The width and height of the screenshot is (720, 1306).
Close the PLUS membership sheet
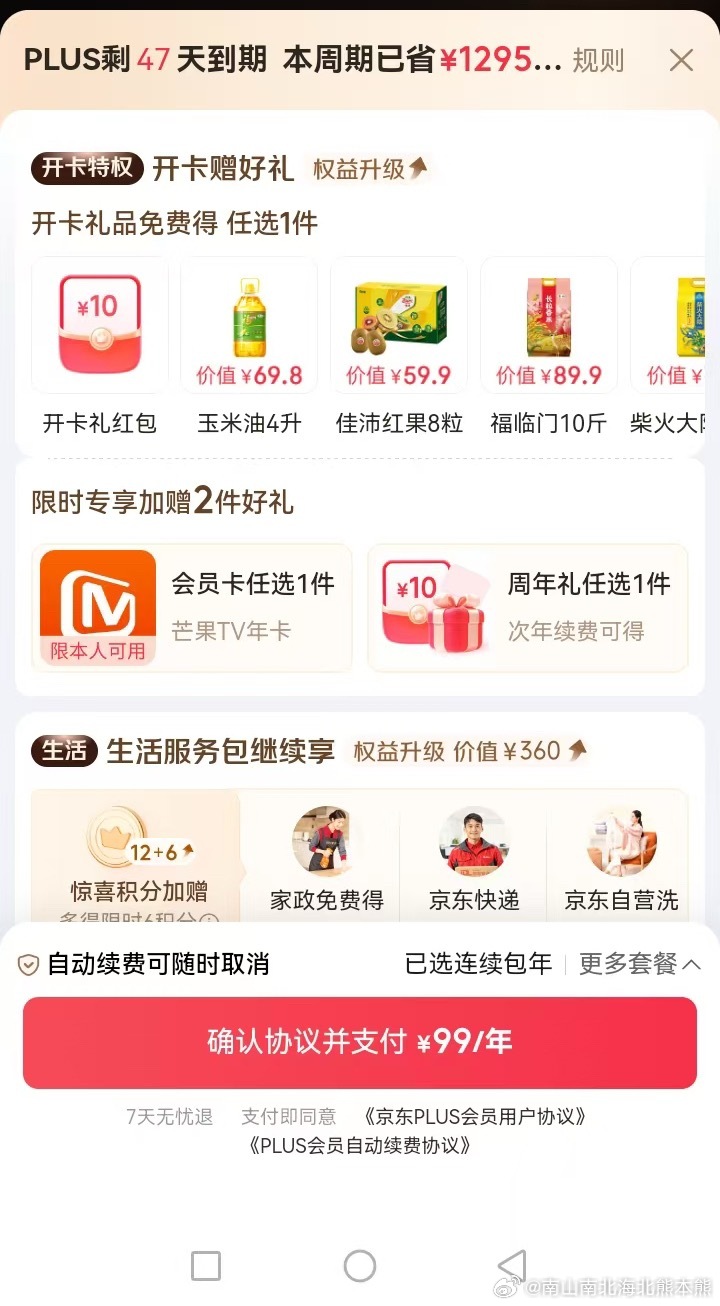(x=681, y=60)
